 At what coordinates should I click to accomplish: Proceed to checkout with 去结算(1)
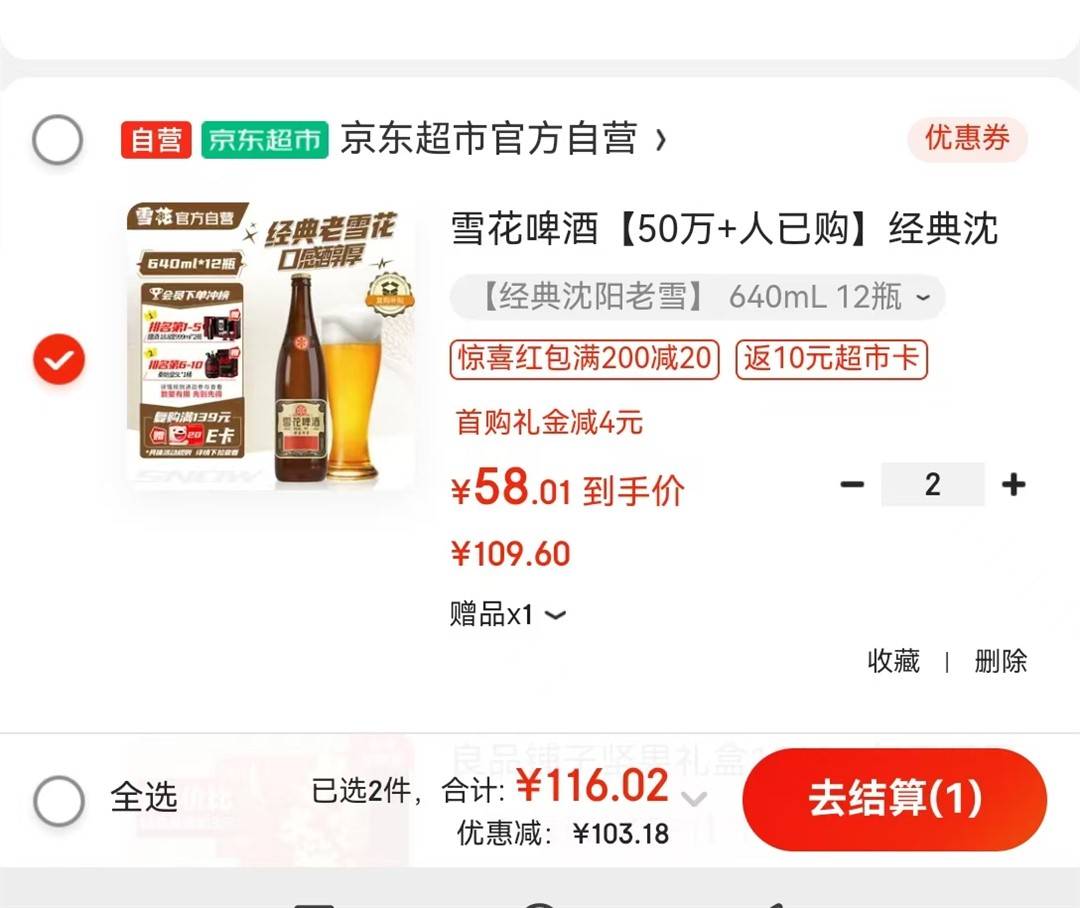[894, 799]
